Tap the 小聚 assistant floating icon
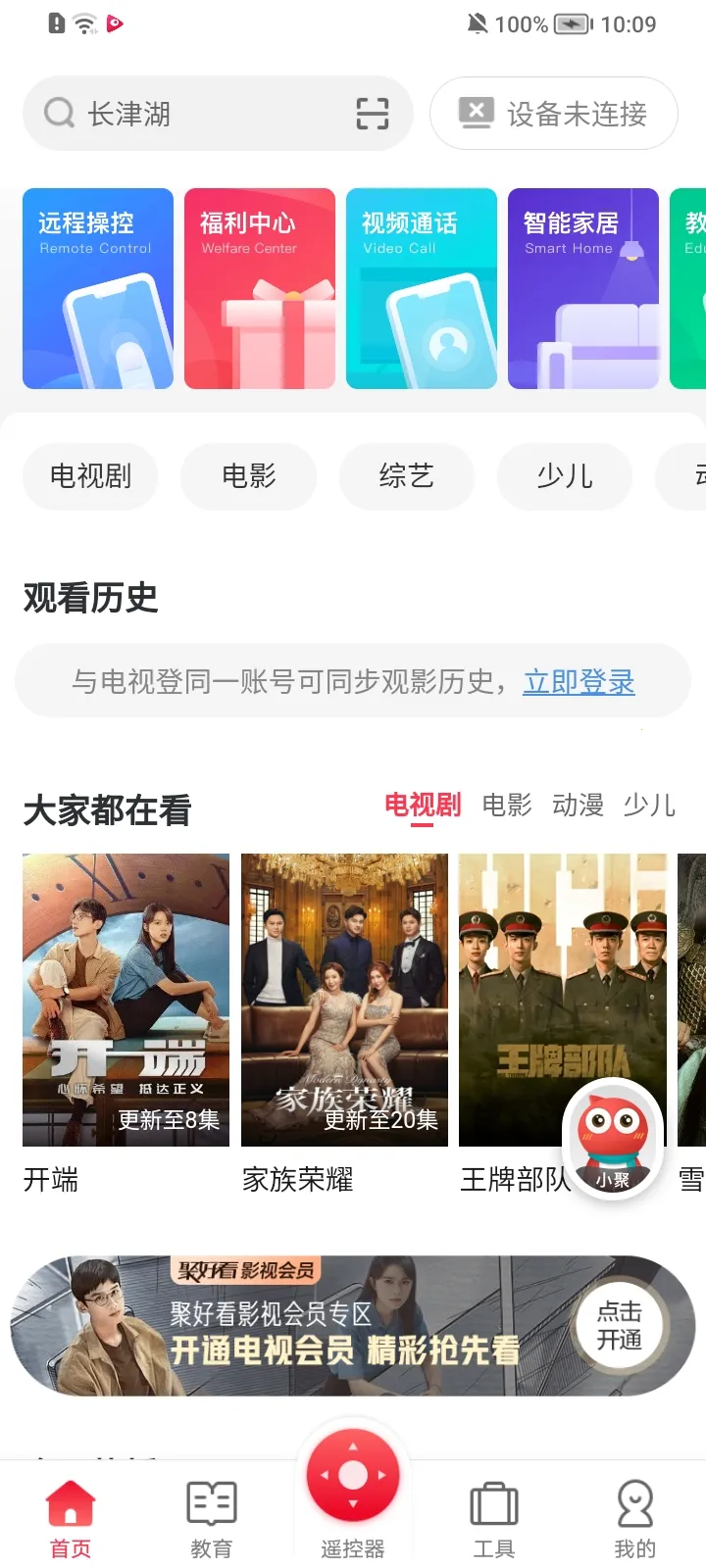706x1568 pixels. [613, 1139]
